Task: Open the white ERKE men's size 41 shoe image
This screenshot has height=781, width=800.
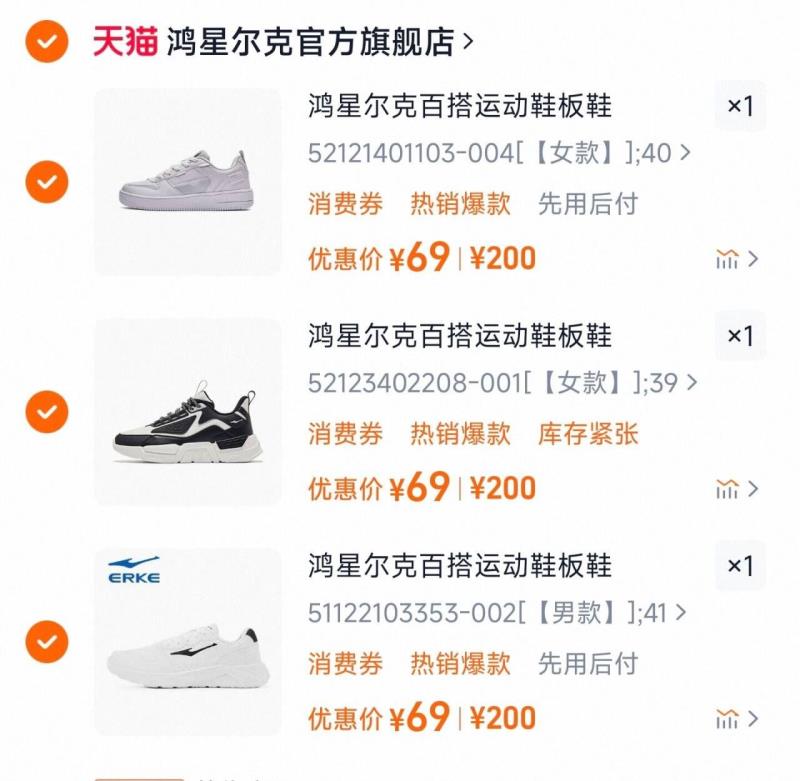Action: point(188,641)
